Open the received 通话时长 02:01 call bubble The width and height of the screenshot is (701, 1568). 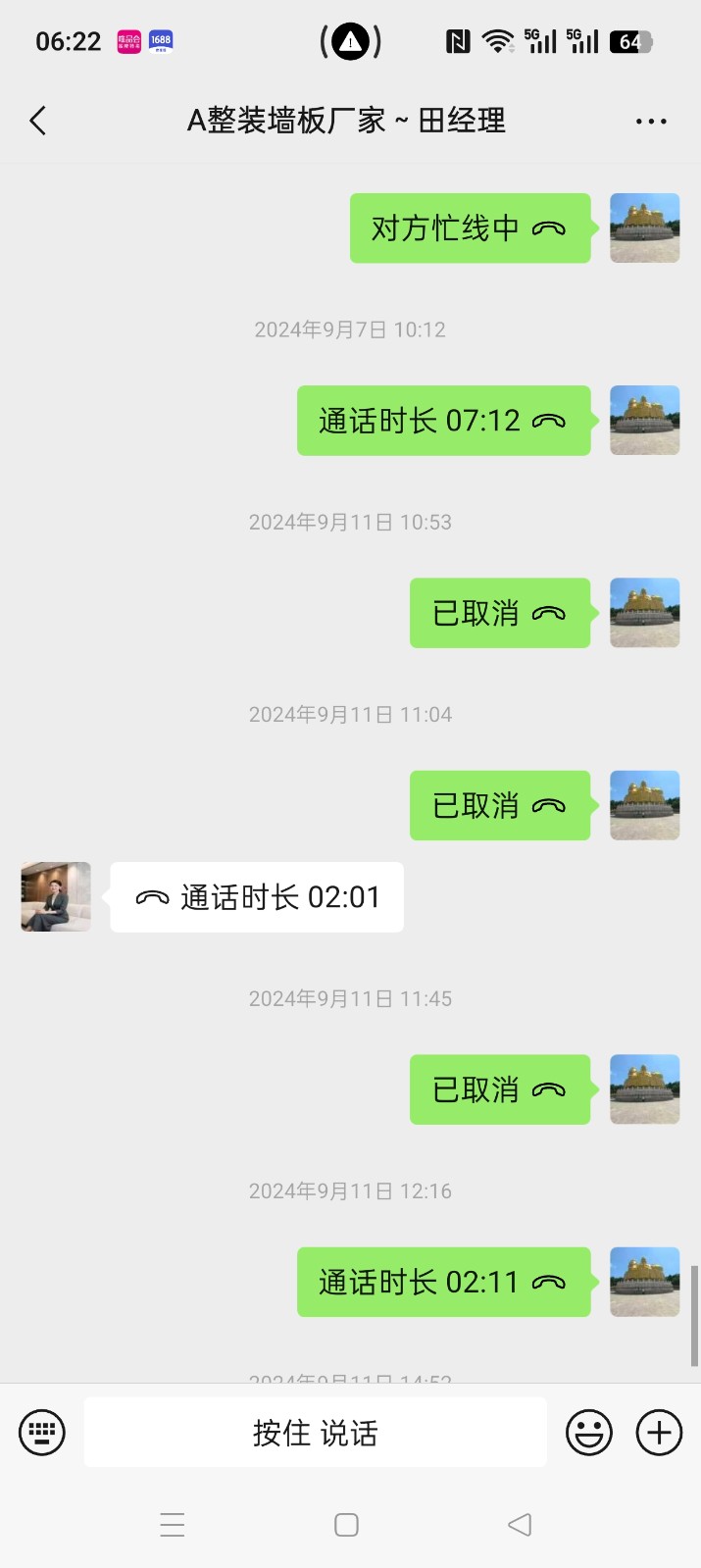(257, 897)
